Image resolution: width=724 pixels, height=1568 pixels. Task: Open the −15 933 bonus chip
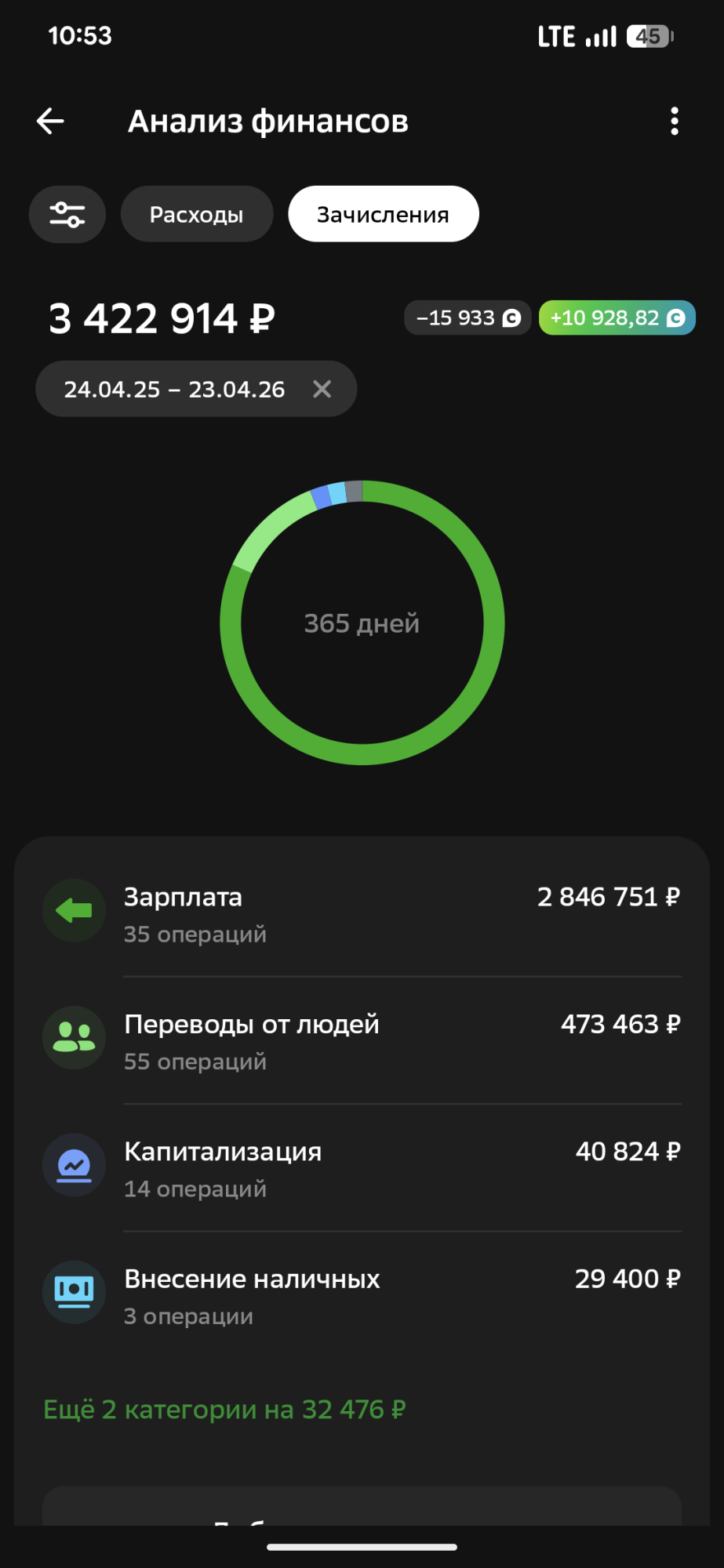point(468,318)
